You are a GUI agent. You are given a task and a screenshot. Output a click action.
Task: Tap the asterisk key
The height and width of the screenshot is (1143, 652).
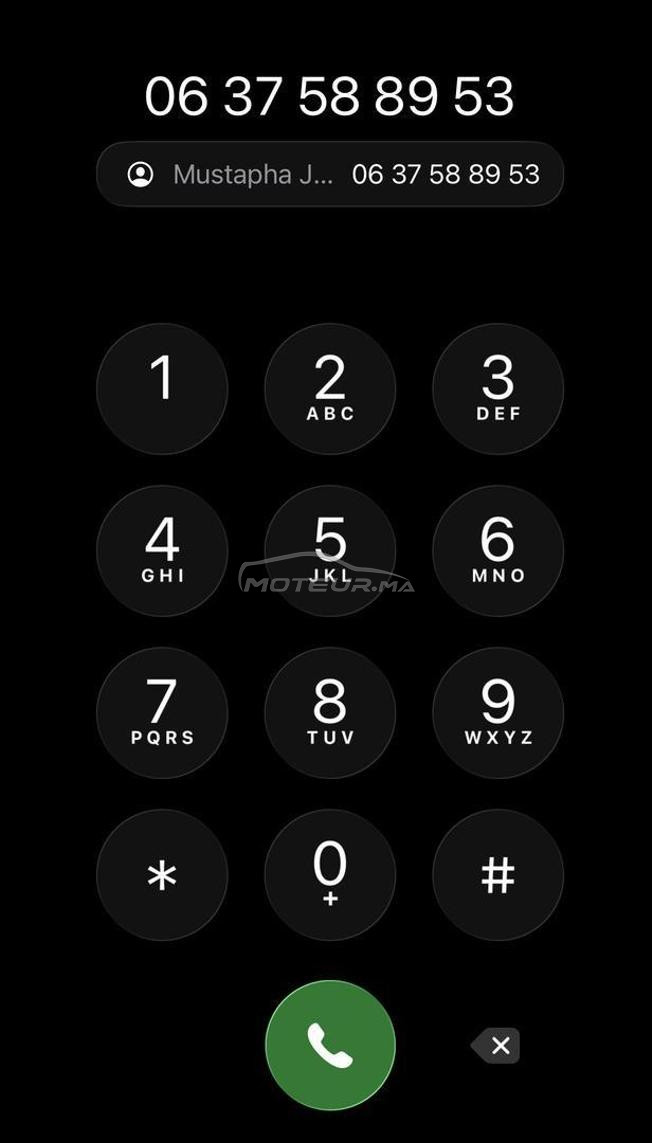tap(162, 875)
